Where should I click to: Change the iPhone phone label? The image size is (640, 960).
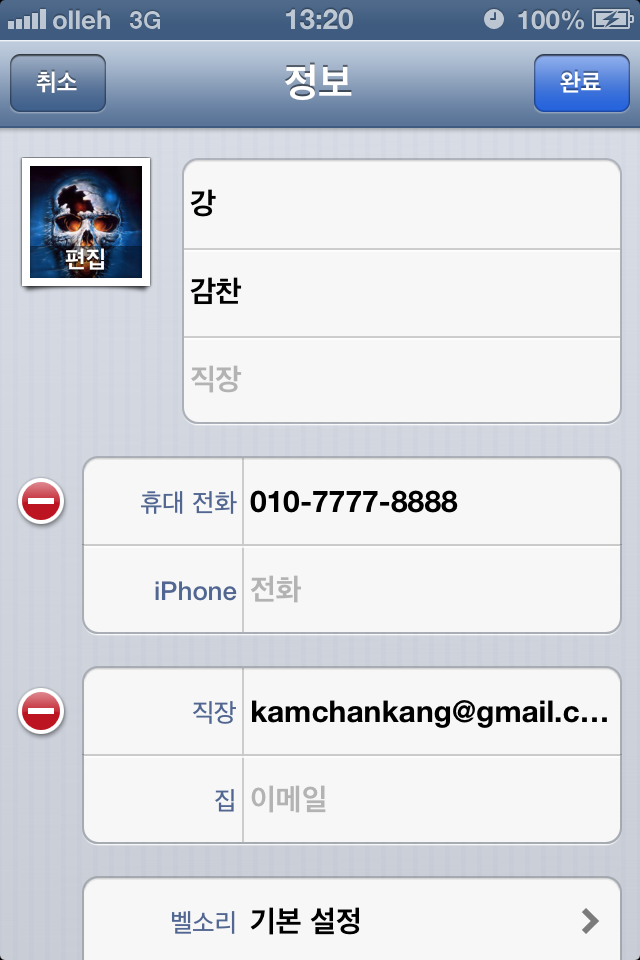click(166, 590)
